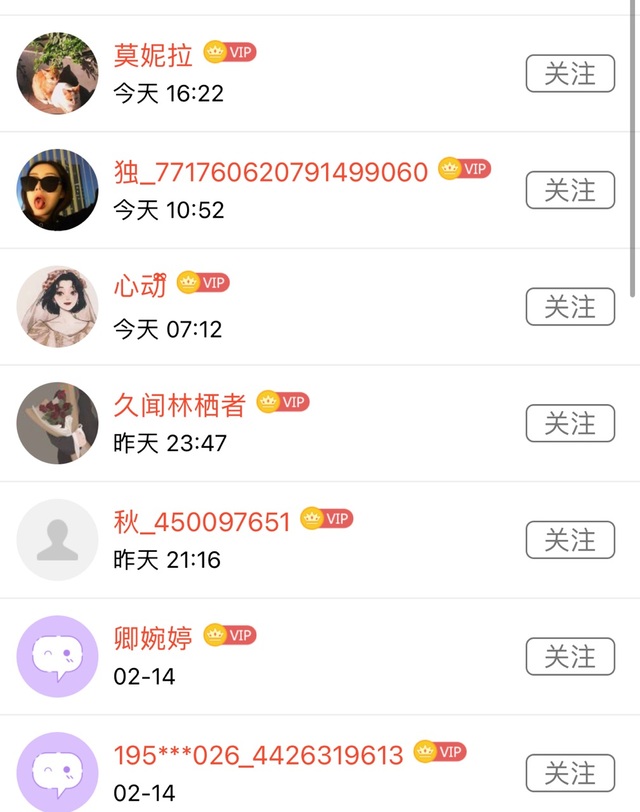Tap 关注 beside 卿婉婷
The image size is (640, 812).
tap(570, 657)
